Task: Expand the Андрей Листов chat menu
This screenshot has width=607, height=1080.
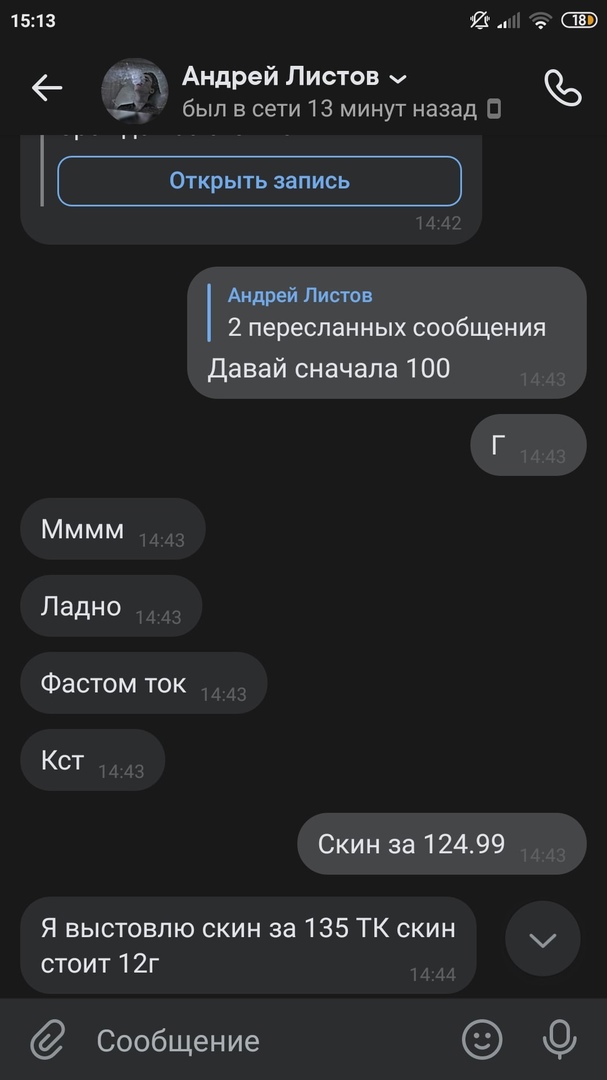Action: [x=397, y=78]
